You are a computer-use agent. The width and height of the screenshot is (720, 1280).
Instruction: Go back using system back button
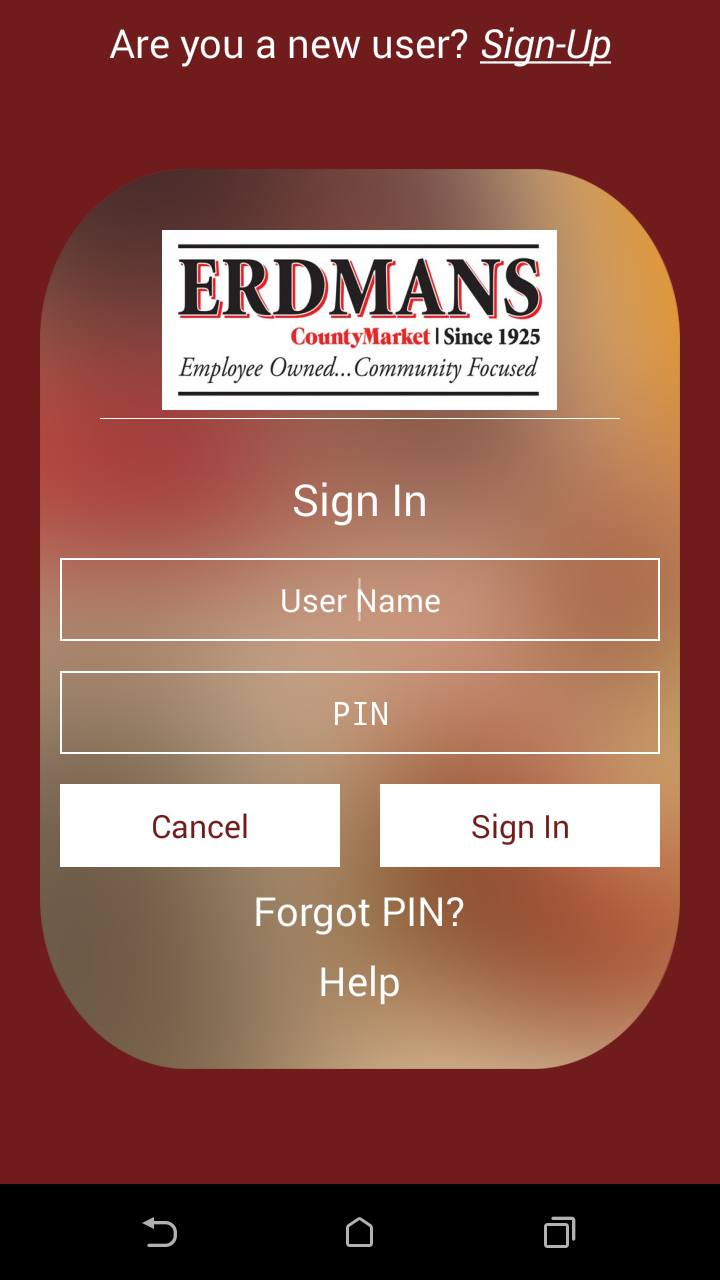(x=160, y=1232)
